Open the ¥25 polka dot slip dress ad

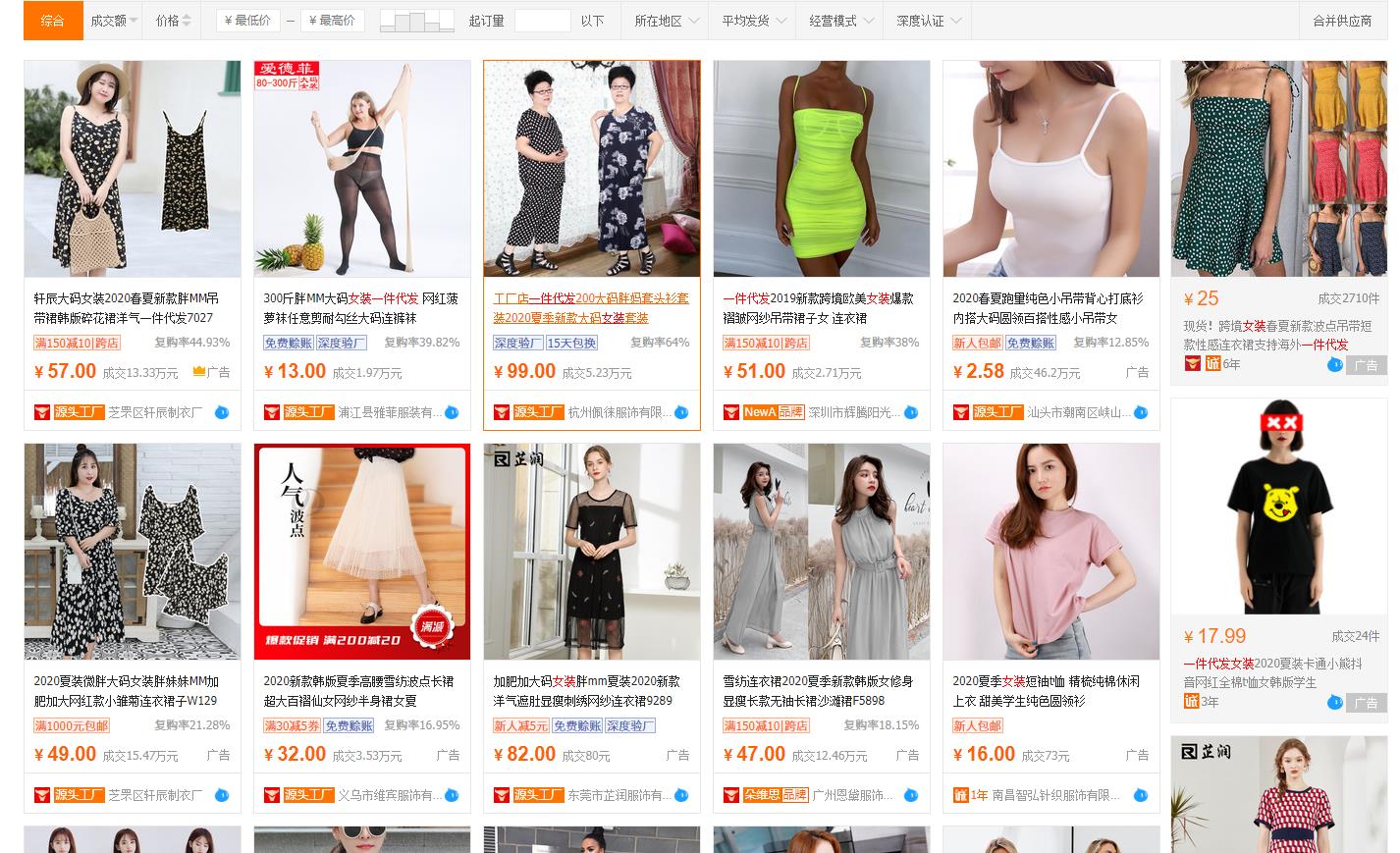coord(1278,169)
